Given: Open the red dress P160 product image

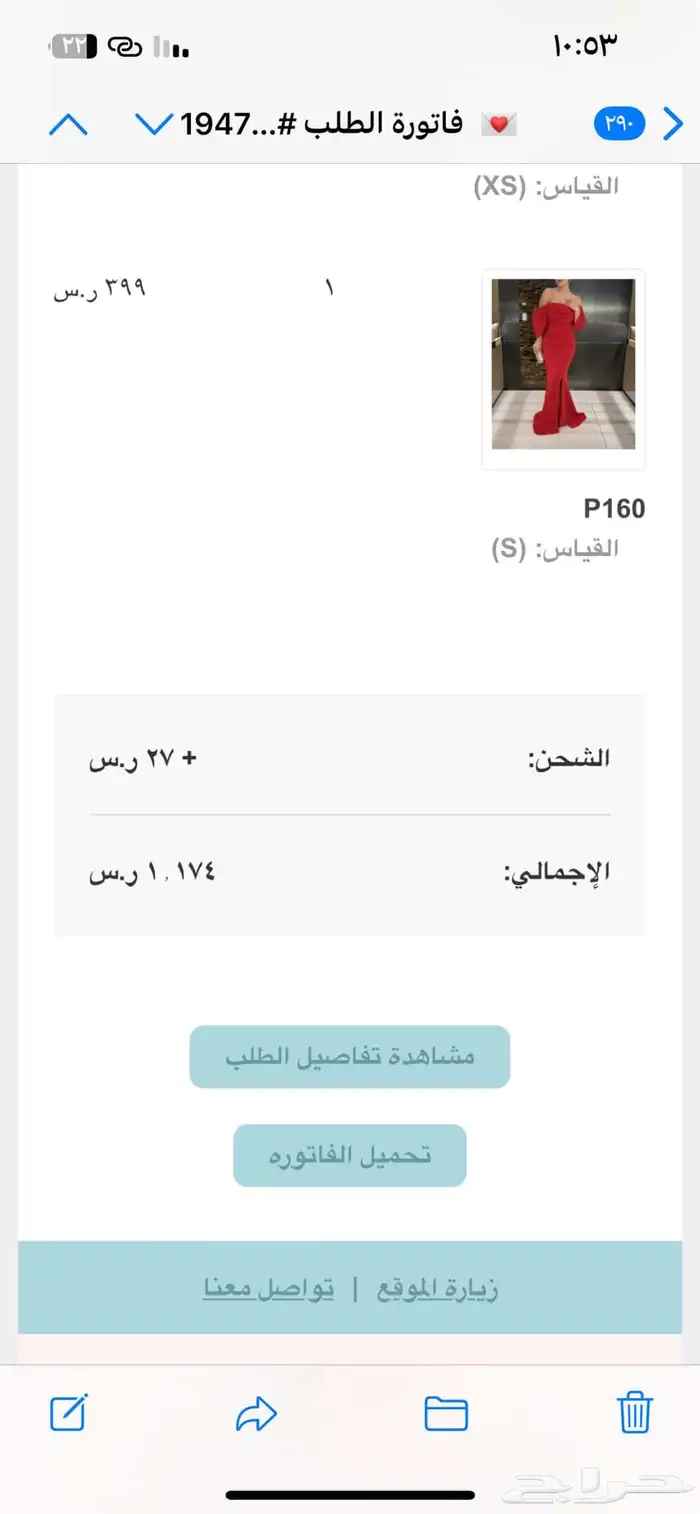Looking at the screenshot, I should (x=563, y=364).
